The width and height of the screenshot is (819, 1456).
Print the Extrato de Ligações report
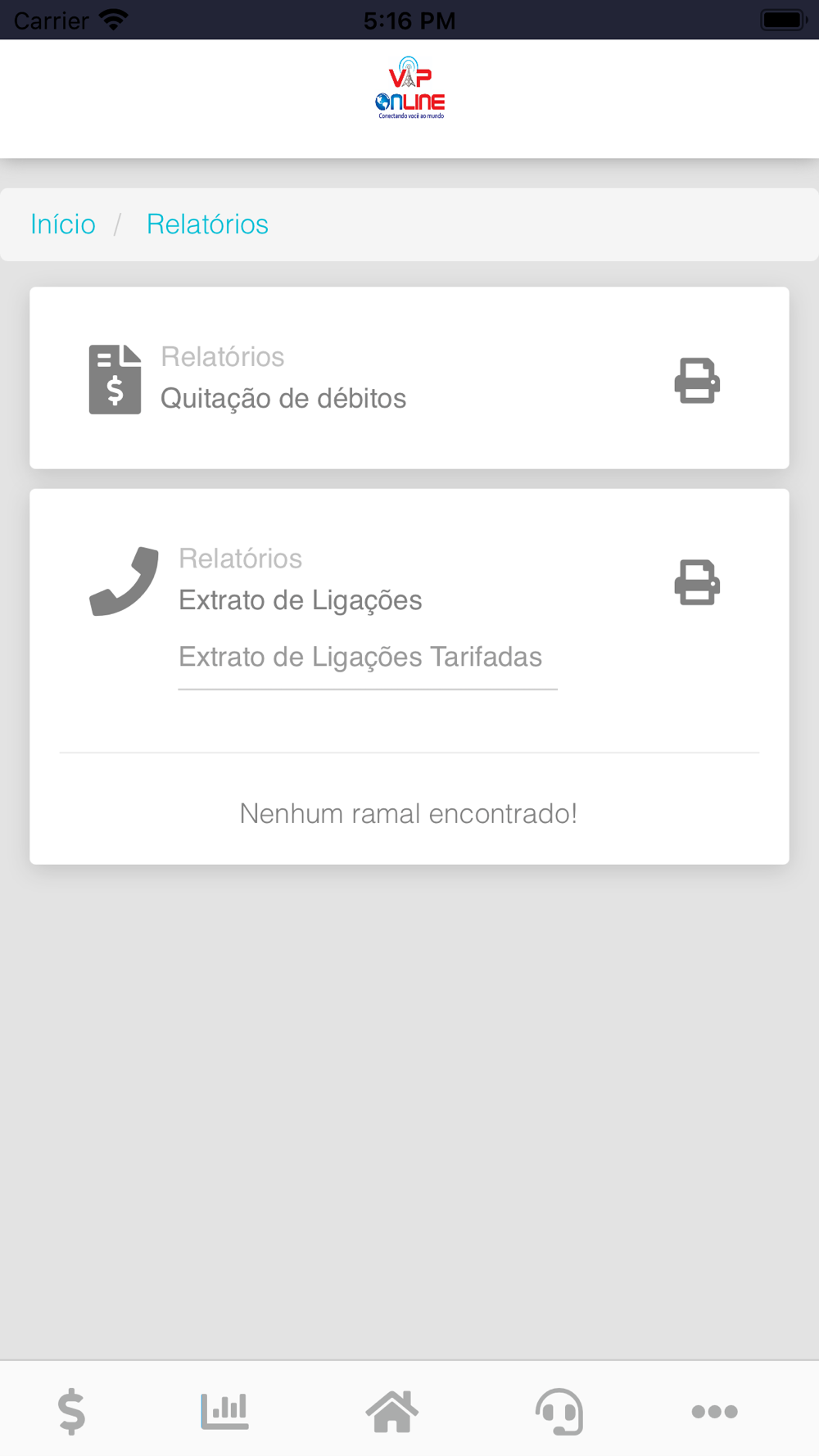pos(697,582)
